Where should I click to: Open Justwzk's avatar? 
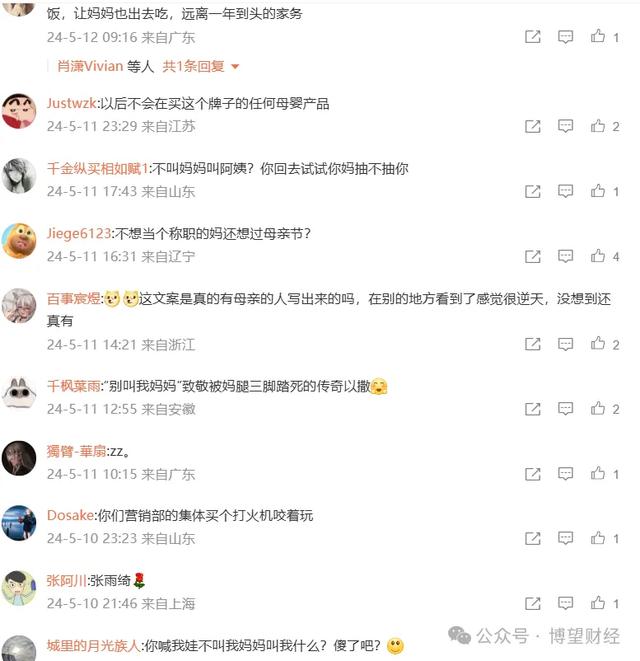[x=19, y=111]
